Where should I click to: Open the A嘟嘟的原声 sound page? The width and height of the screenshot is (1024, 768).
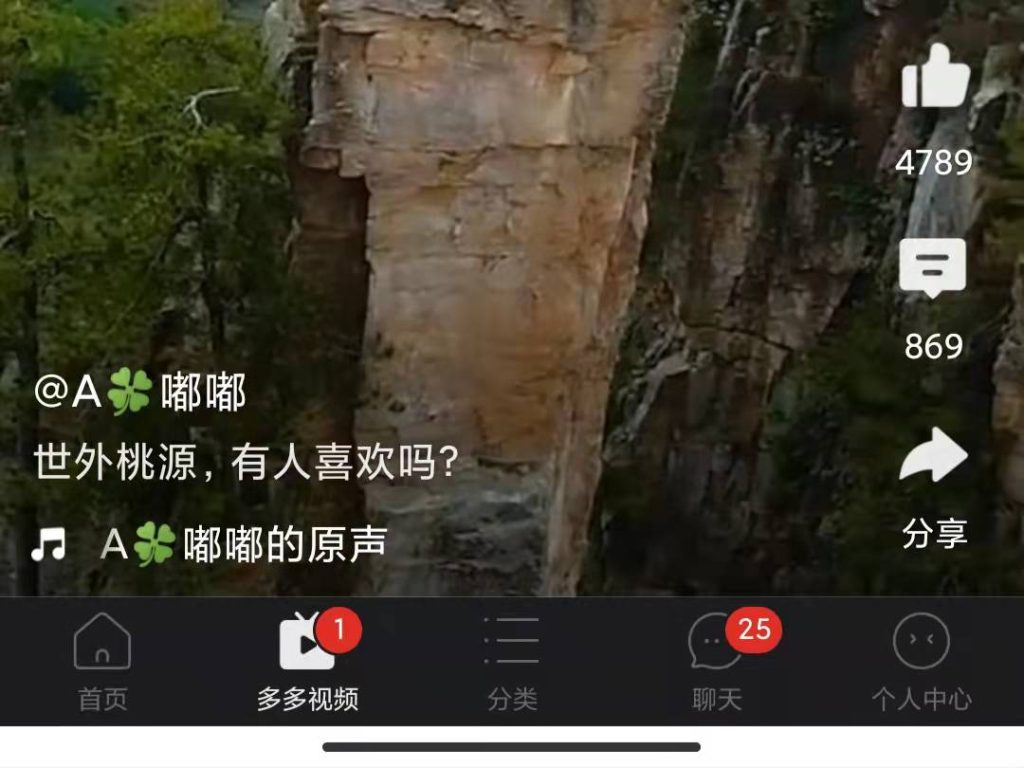(243, 544)
